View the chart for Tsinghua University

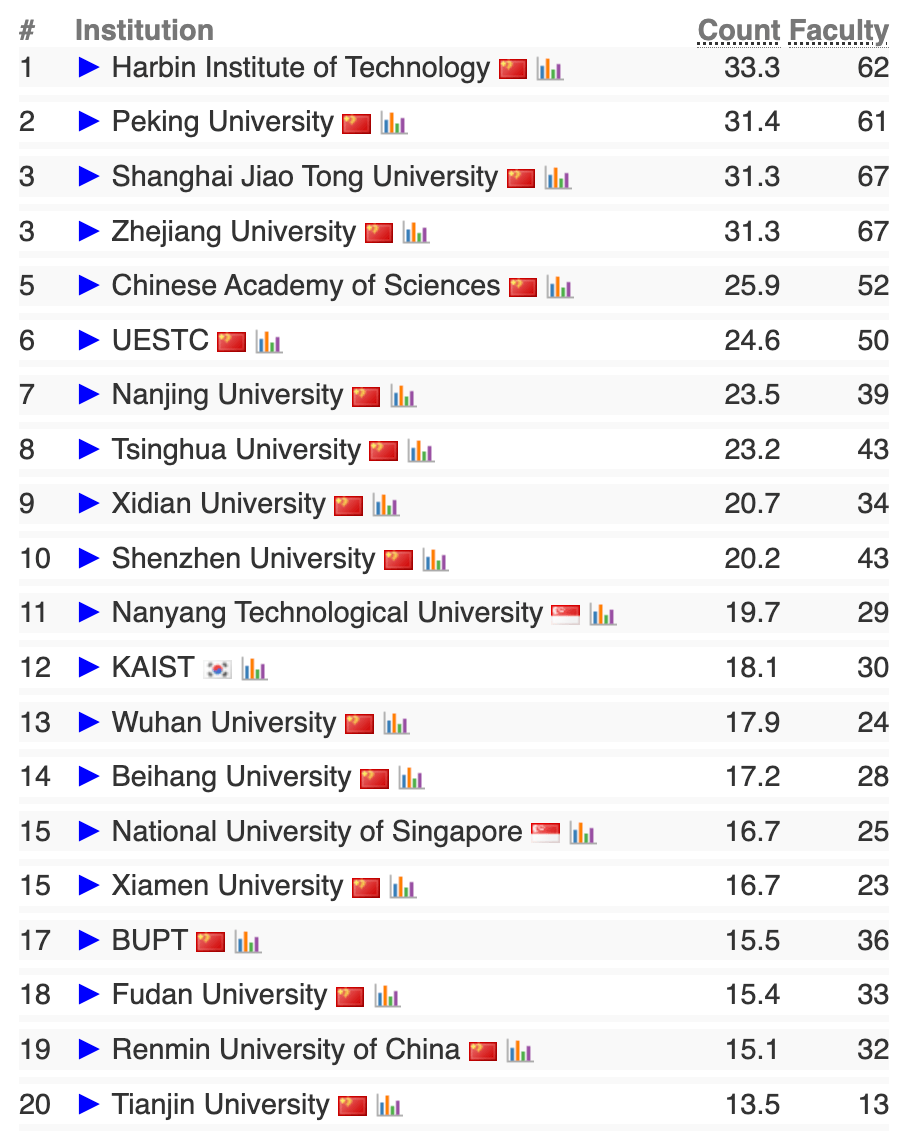[420, 450]
